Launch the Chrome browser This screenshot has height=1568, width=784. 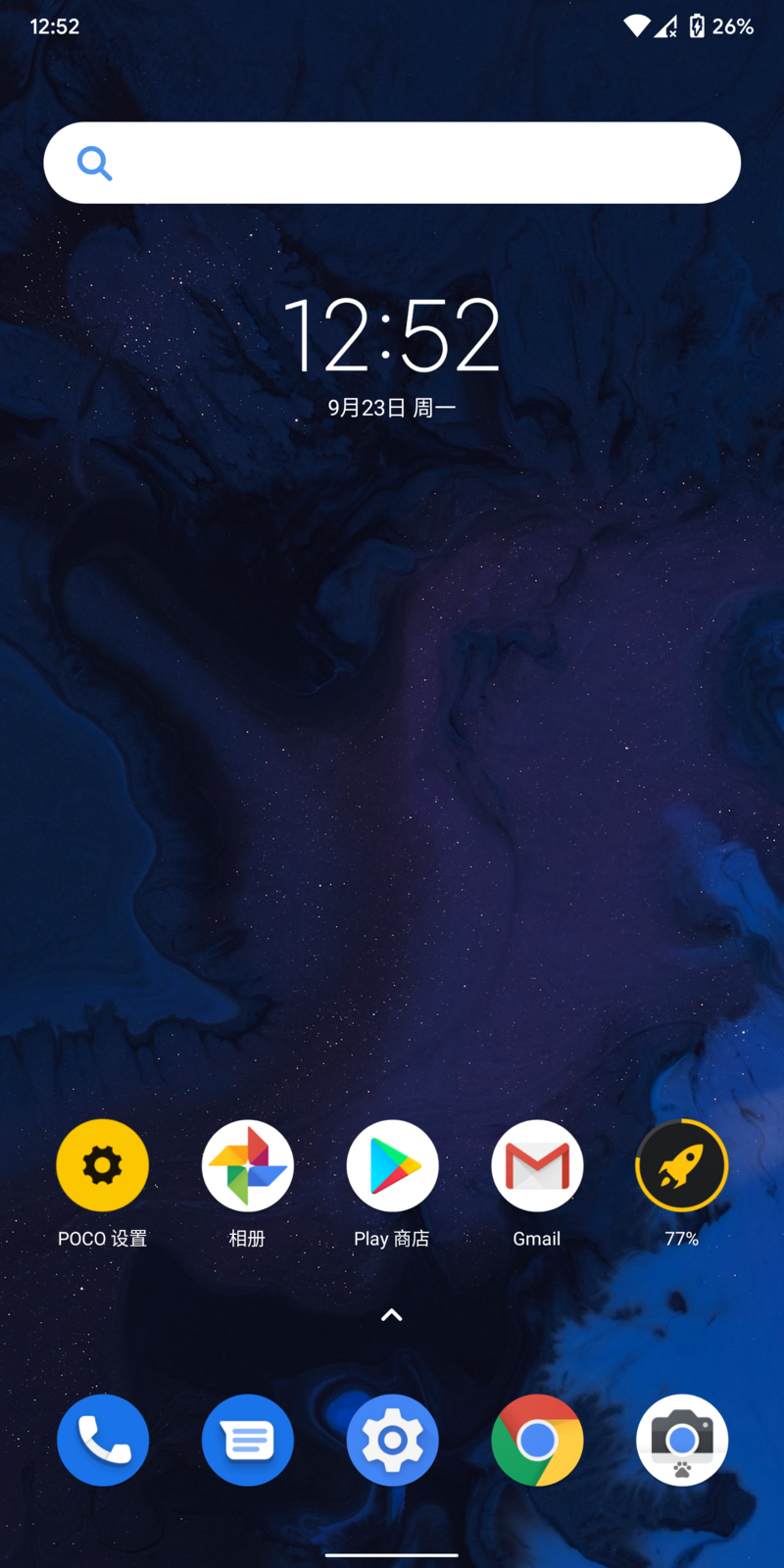537,1440
